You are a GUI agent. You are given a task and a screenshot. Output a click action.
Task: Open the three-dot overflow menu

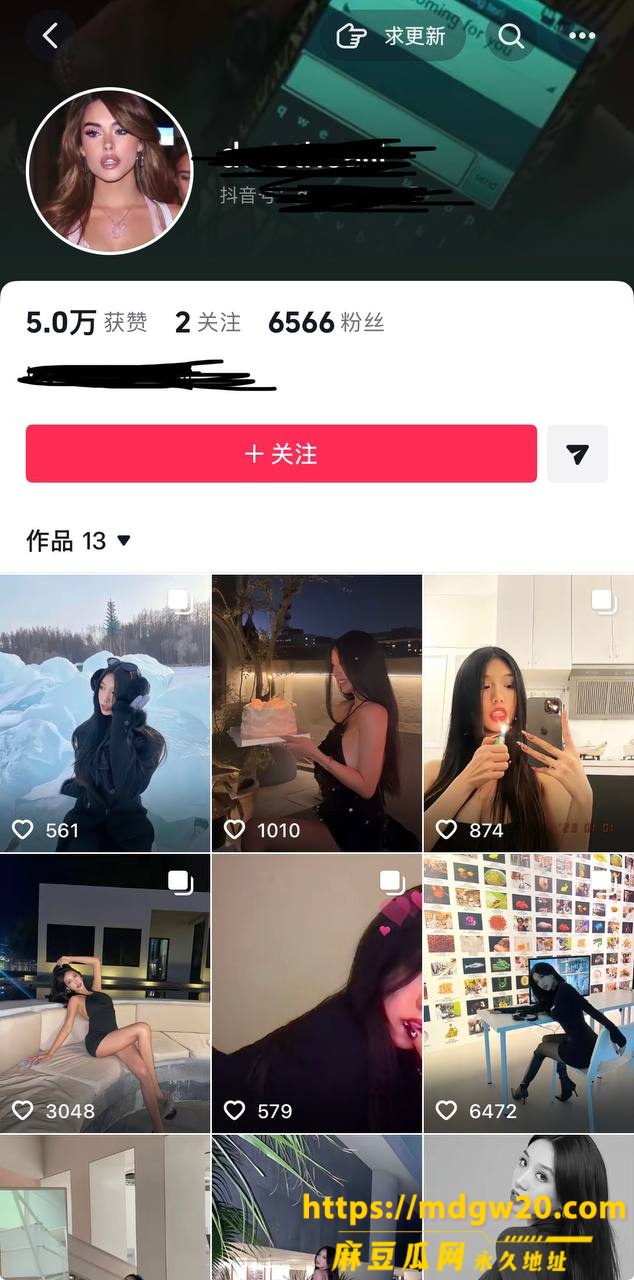pos(582,36)
